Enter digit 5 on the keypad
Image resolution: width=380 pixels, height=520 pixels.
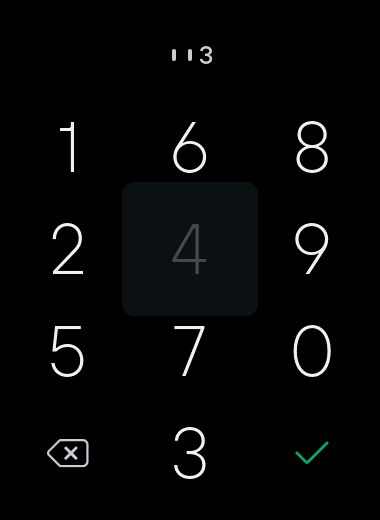(68, 351)
